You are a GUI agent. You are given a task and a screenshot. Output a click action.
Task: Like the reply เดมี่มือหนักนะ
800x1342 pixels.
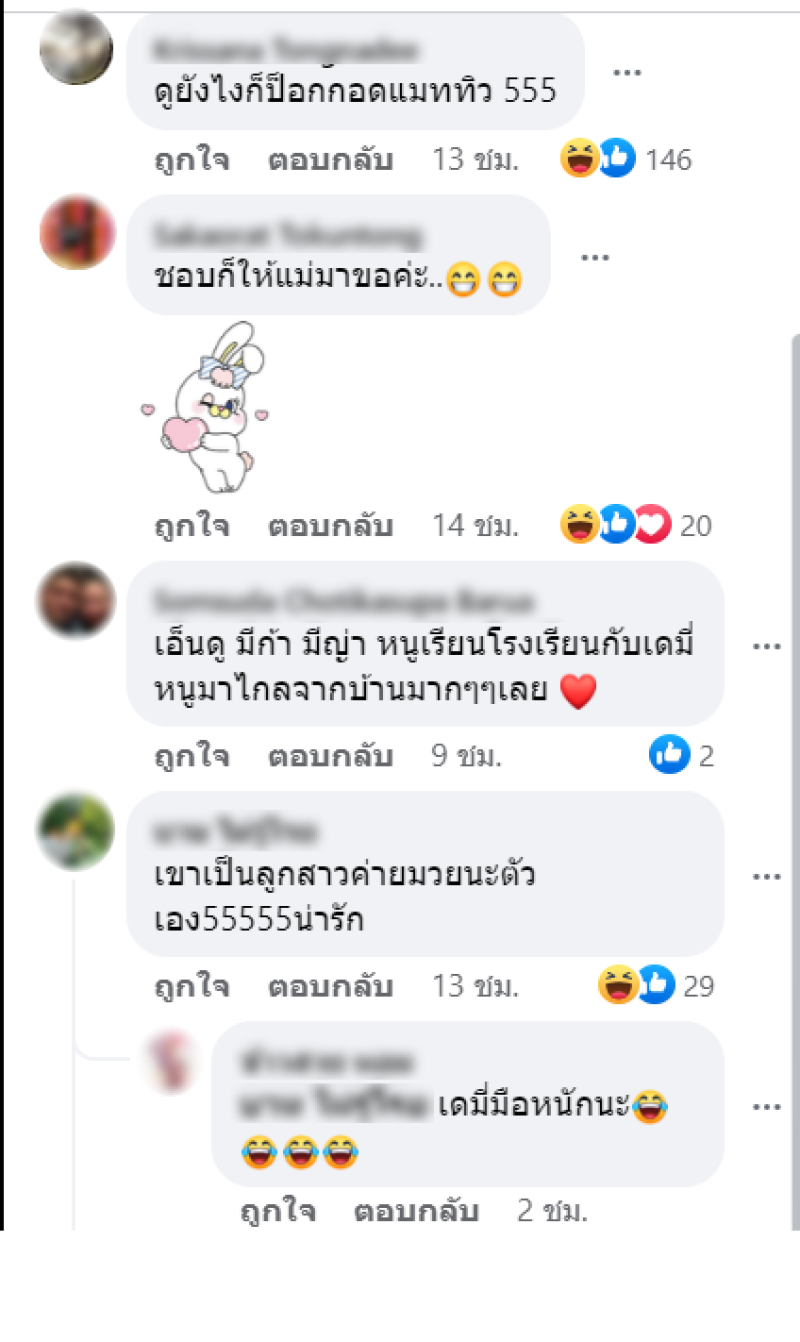click(278, 1212)
